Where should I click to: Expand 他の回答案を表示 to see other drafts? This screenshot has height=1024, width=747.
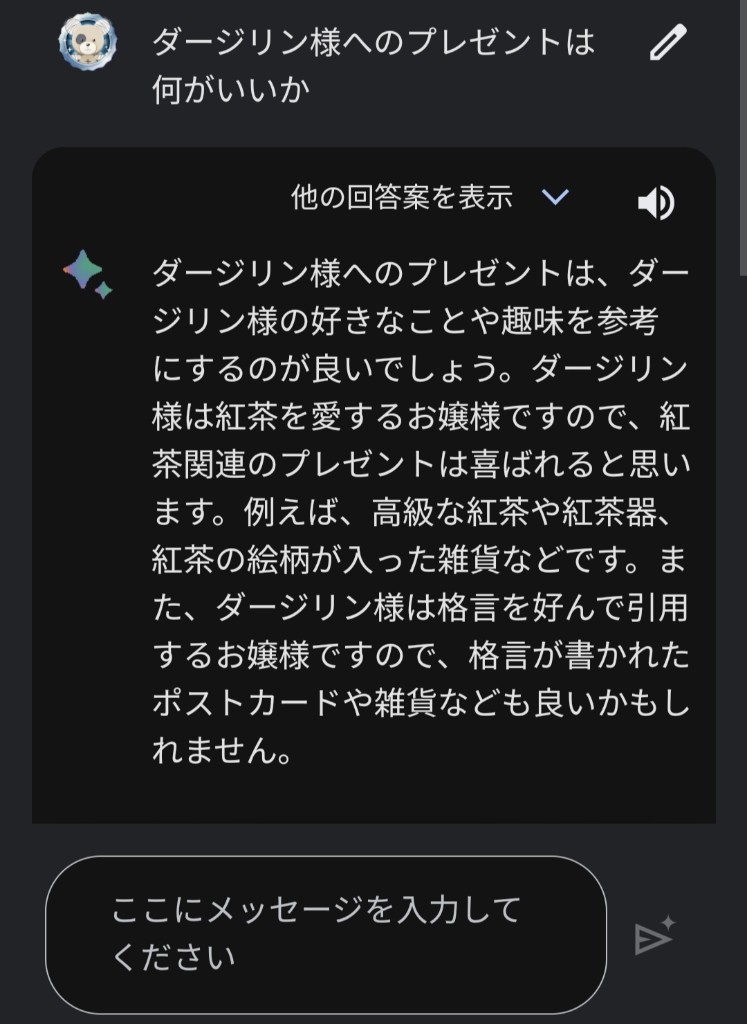(430, 198)
